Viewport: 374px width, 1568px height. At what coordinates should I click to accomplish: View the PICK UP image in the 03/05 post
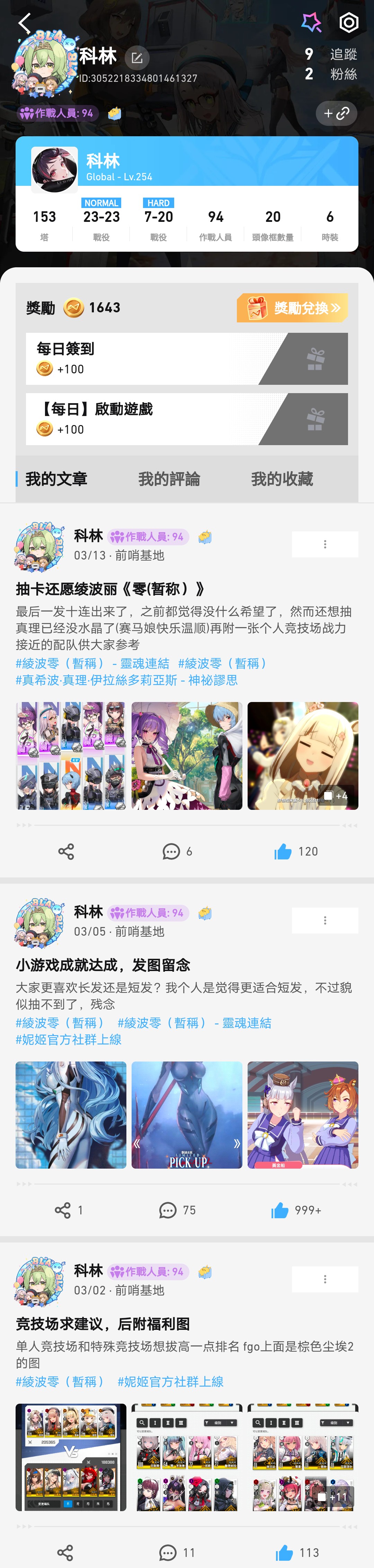pos(187,1115)
